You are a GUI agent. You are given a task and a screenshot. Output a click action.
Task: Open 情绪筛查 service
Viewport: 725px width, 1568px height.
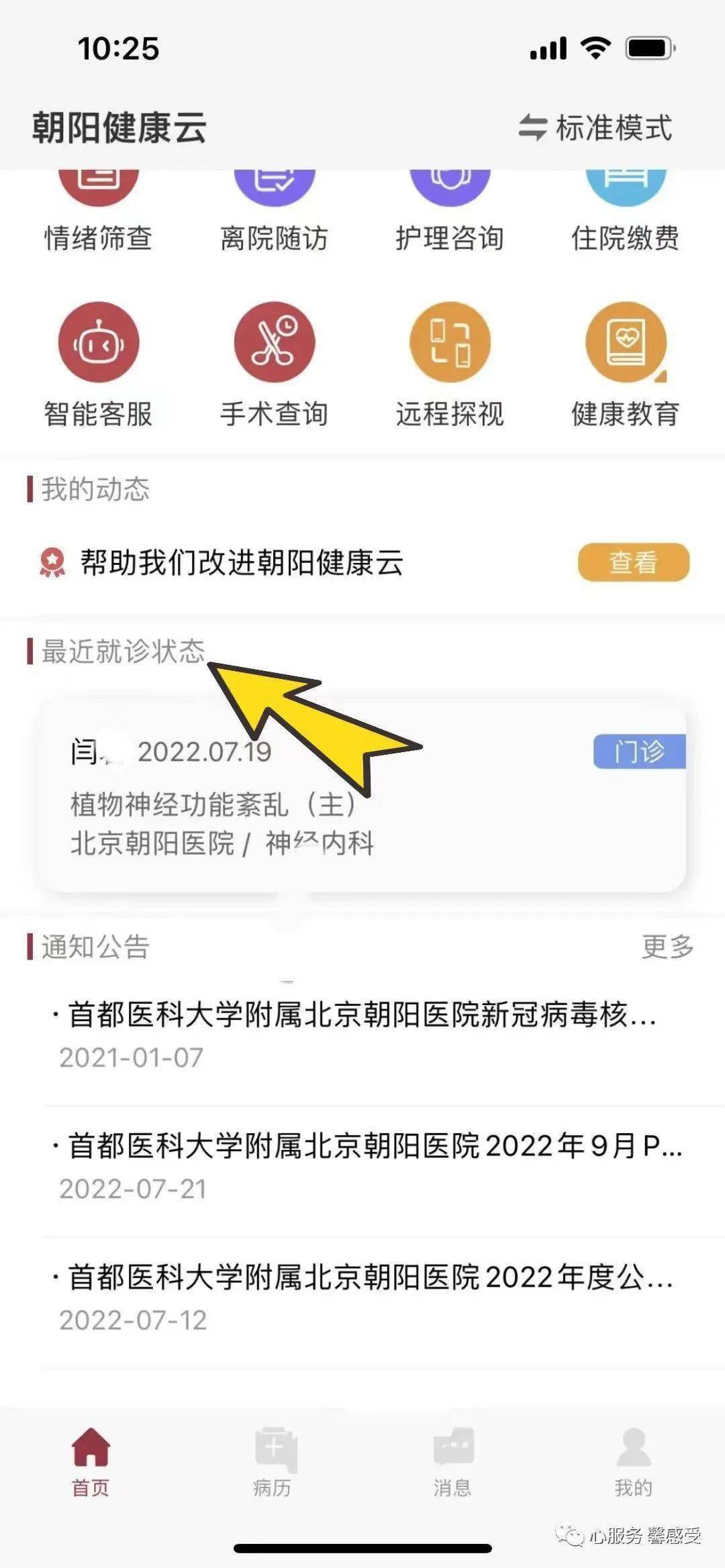[99, 215]
